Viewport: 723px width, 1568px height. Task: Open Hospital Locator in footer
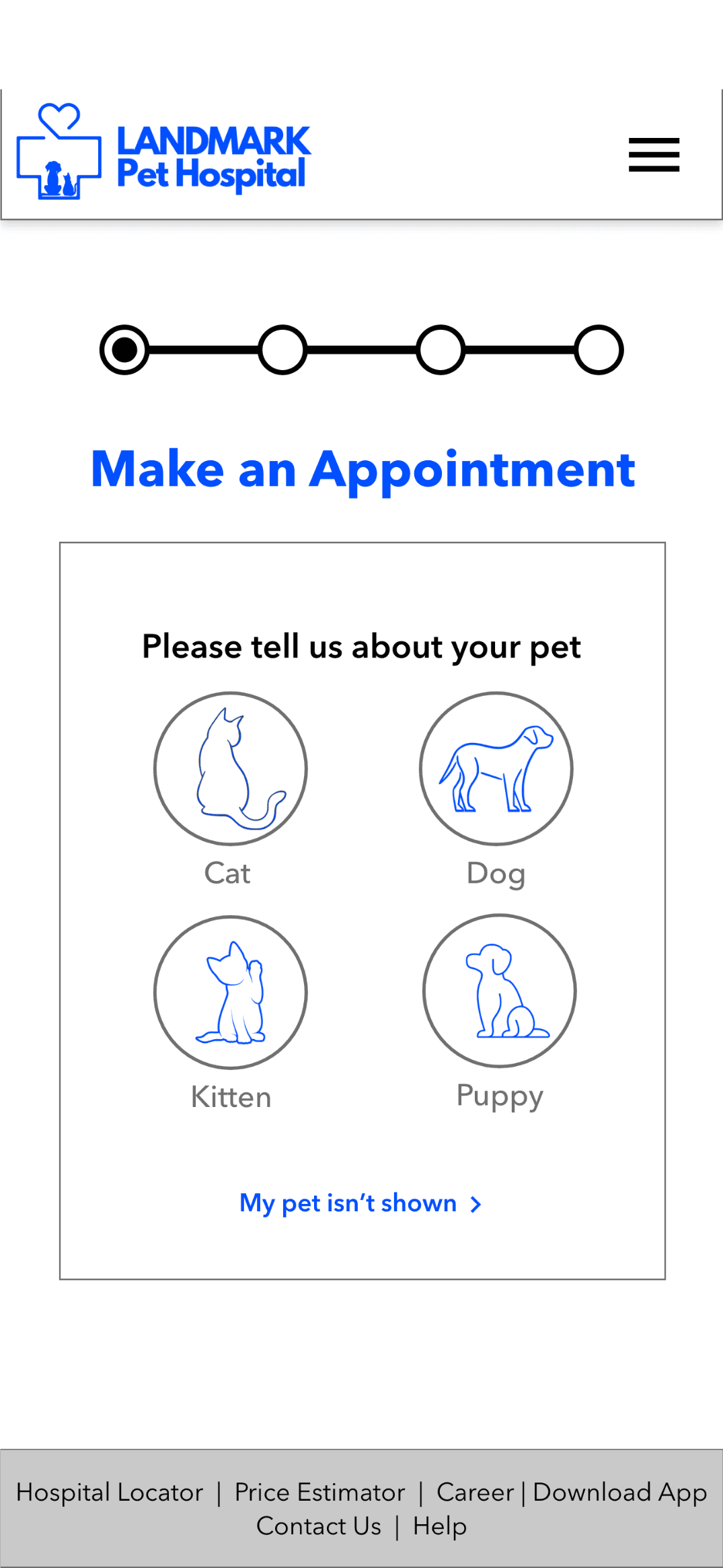[x=110, y=1493]
